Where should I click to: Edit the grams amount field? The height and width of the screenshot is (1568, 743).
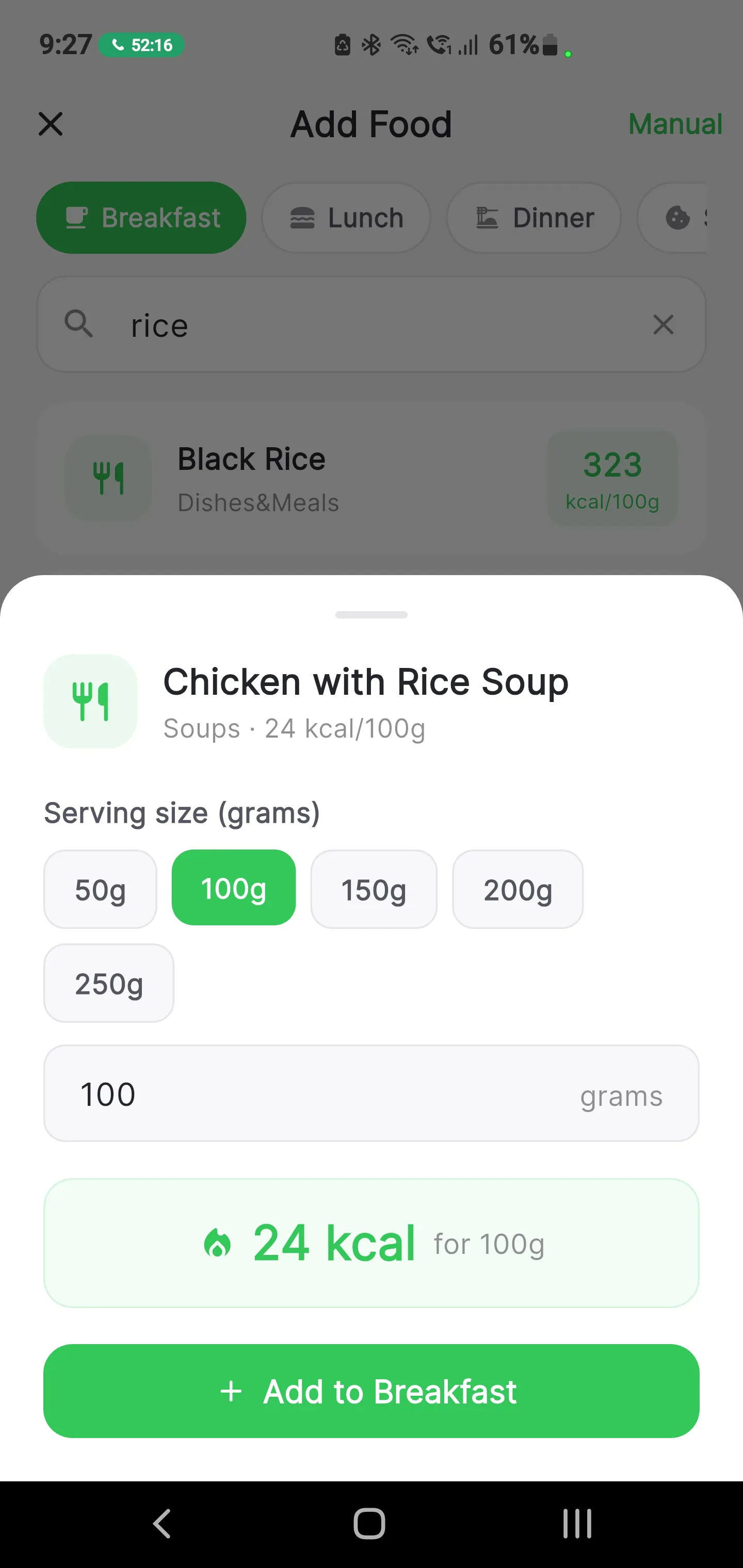click(372, 1094)
